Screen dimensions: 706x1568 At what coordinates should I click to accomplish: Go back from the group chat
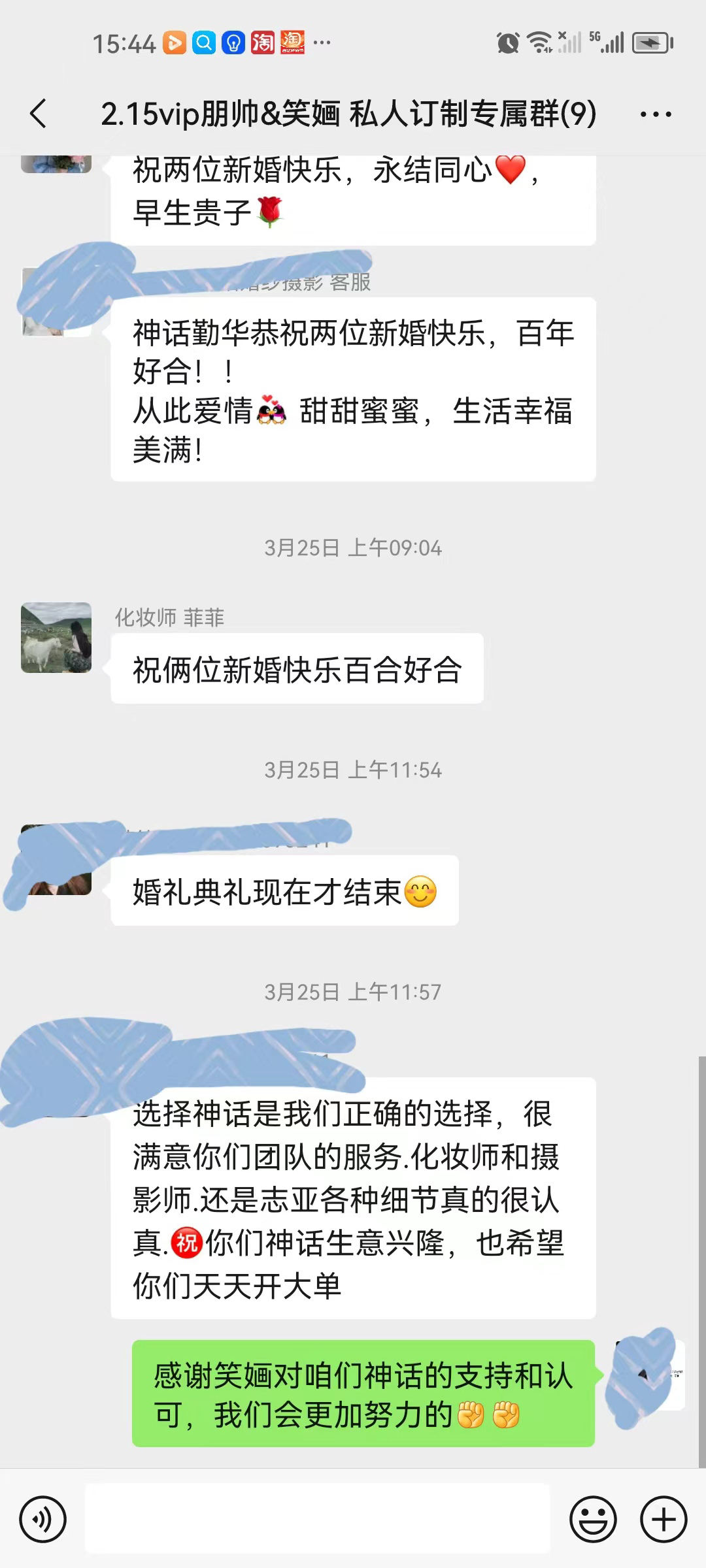[39, 114]
